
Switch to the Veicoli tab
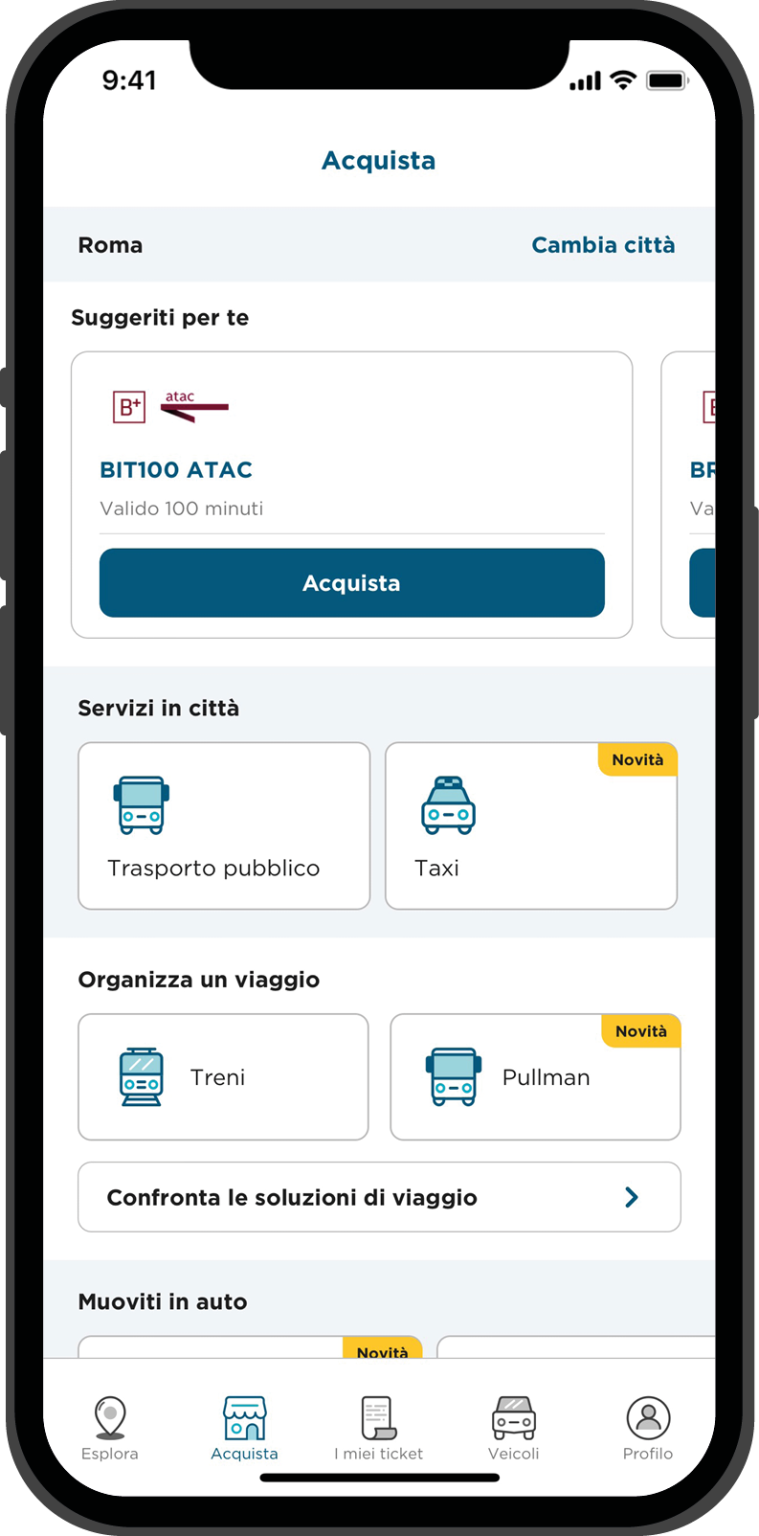(514, 1429)
